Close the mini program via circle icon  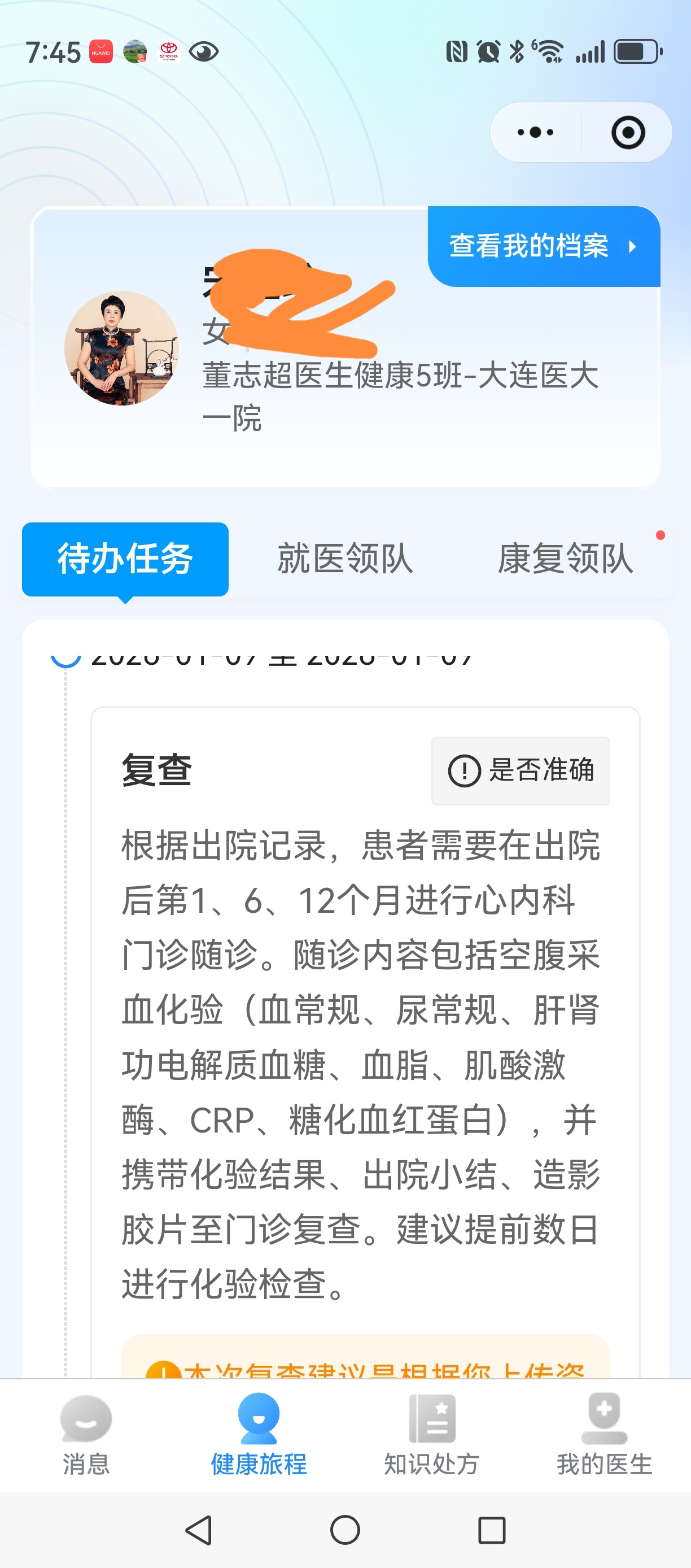point(628,132)
